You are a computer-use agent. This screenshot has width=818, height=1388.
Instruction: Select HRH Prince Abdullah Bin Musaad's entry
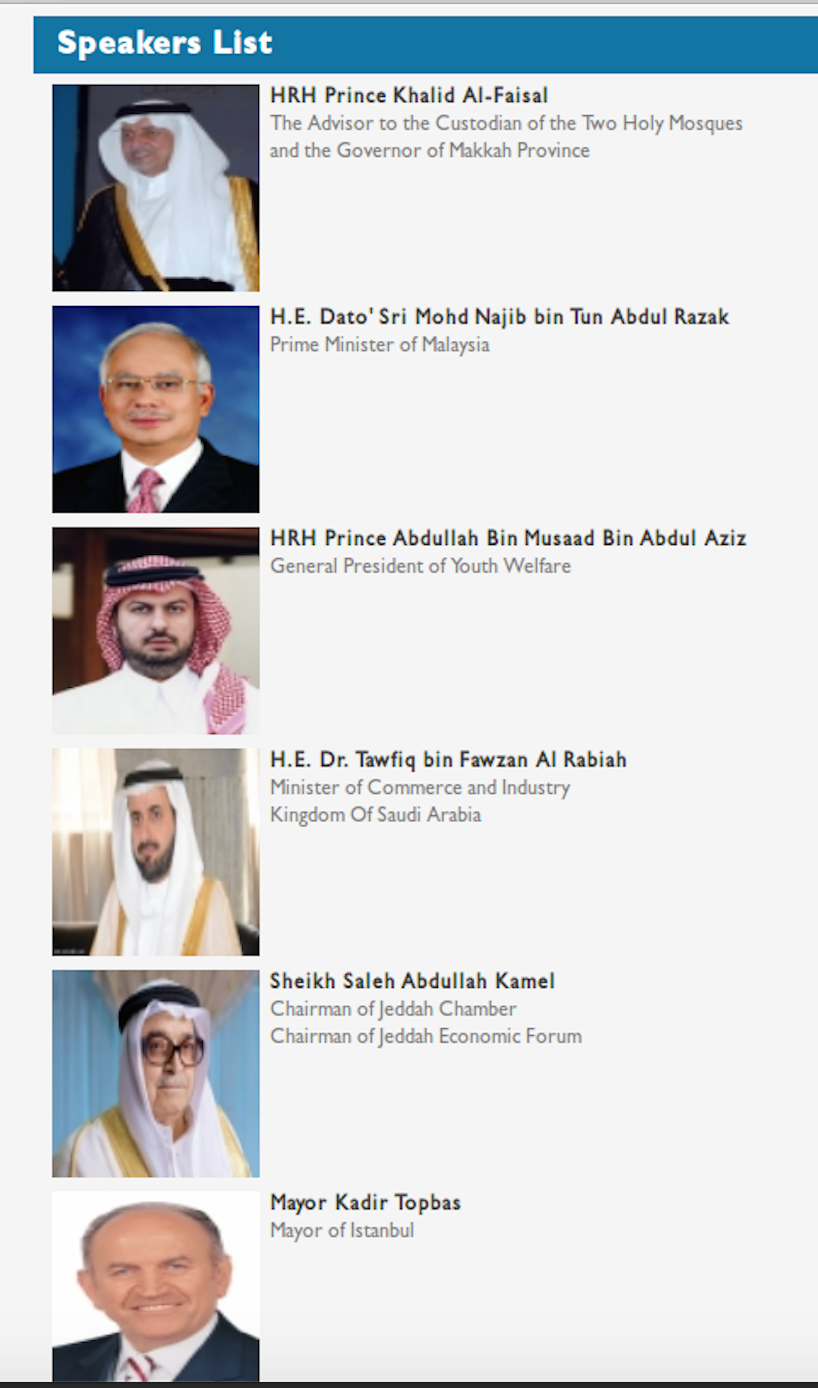click(x=508, y=538)
